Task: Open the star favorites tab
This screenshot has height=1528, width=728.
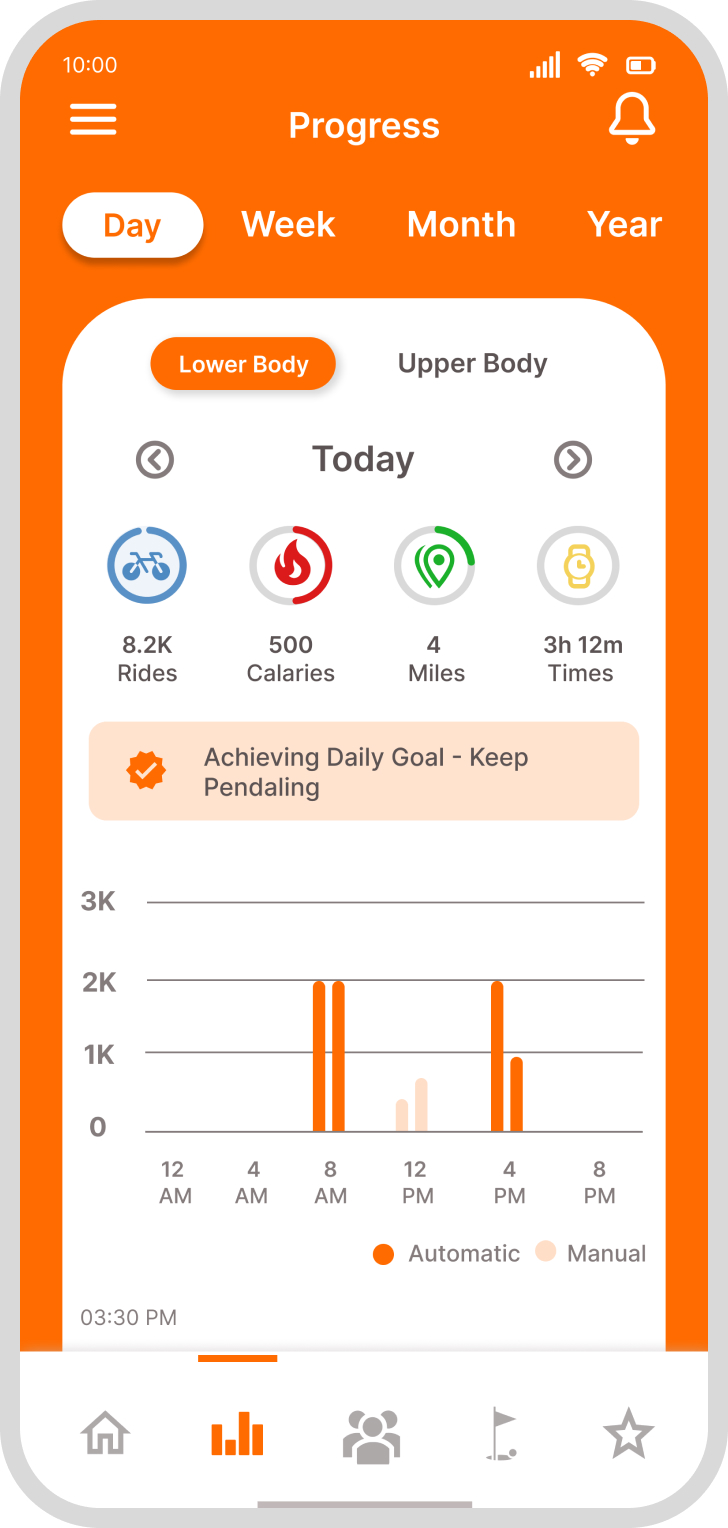Action: coord(629,1435)
